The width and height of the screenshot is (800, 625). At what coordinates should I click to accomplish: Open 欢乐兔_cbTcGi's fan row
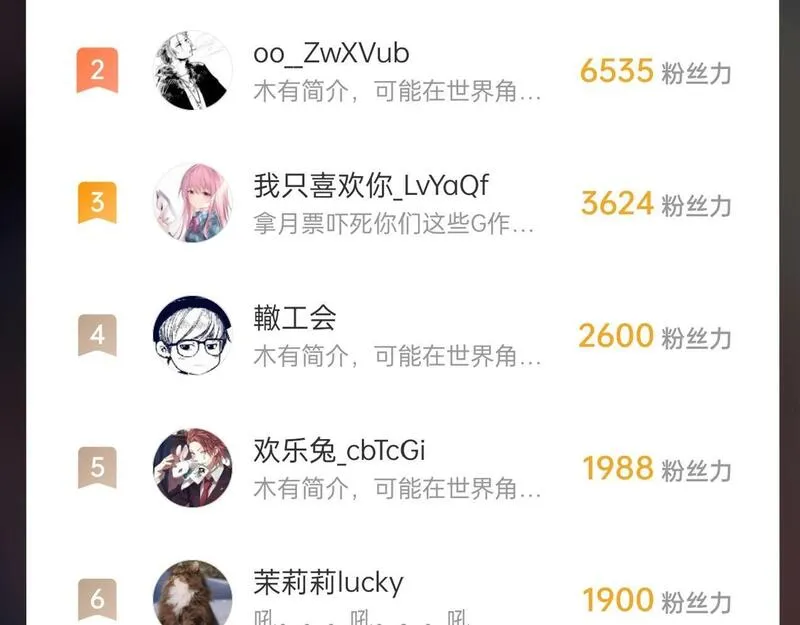(400, 467)
